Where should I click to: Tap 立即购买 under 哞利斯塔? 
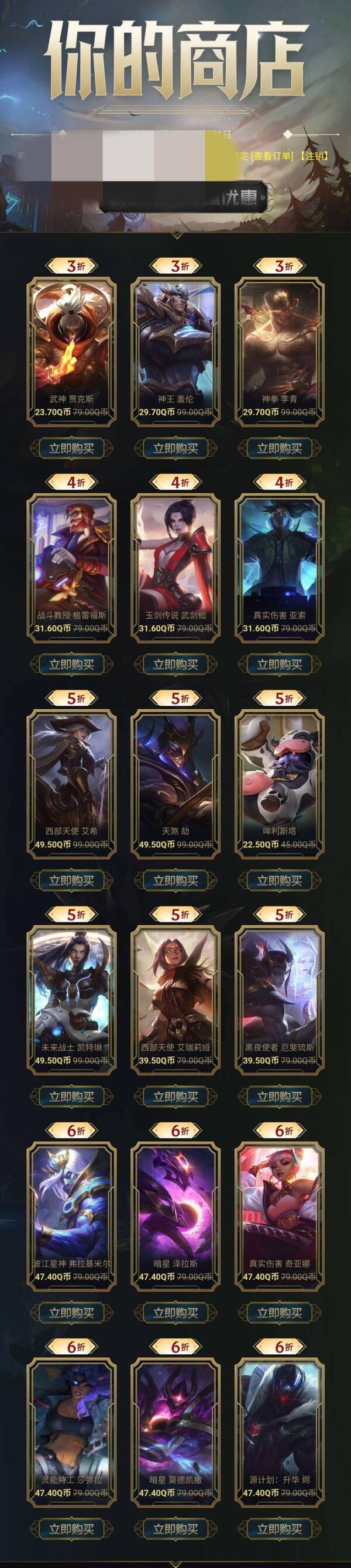(x=279, y=880)
